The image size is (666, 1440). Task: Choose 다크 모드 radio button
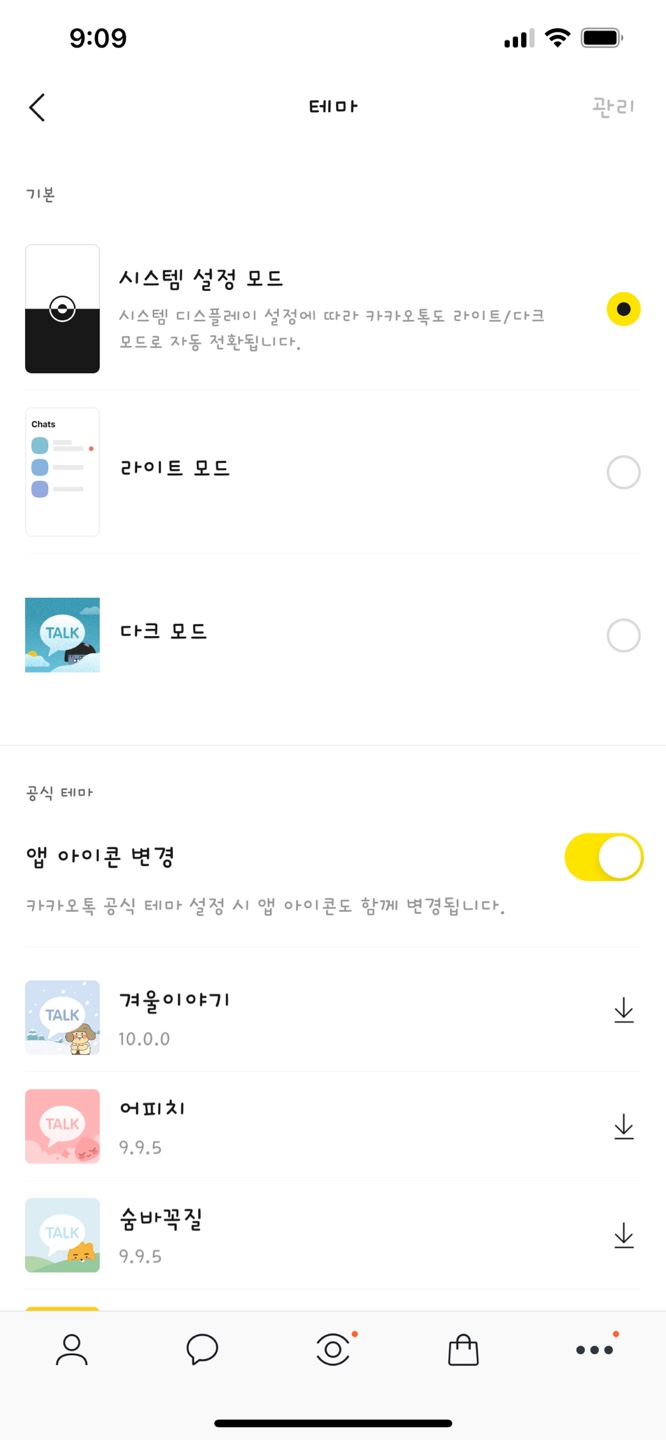623,635
